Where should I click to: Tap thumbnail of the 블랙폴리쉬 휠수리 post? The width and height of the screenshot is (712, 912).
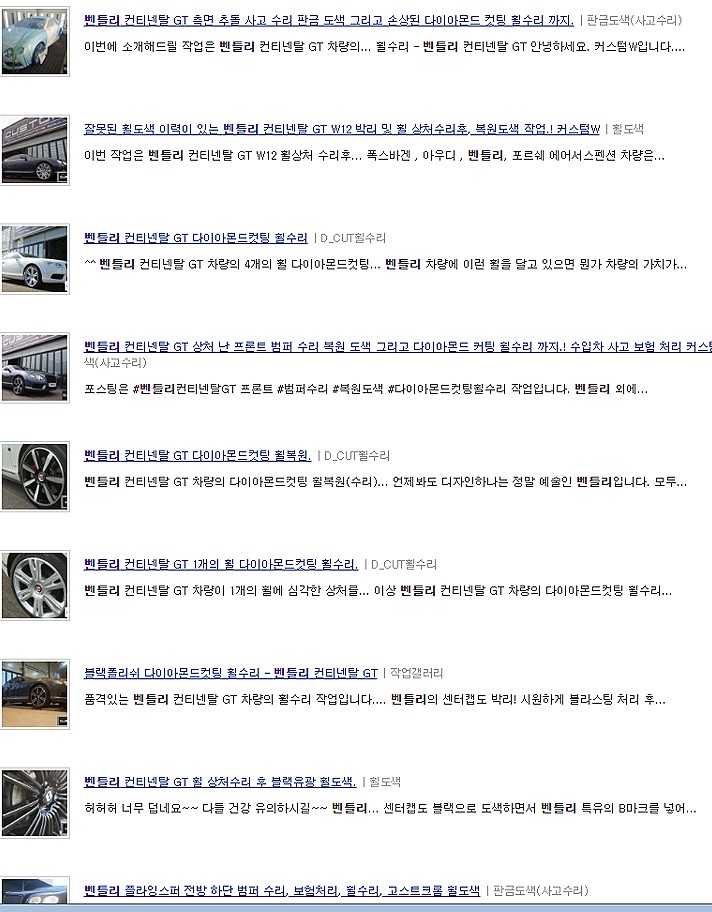(34, 694)
